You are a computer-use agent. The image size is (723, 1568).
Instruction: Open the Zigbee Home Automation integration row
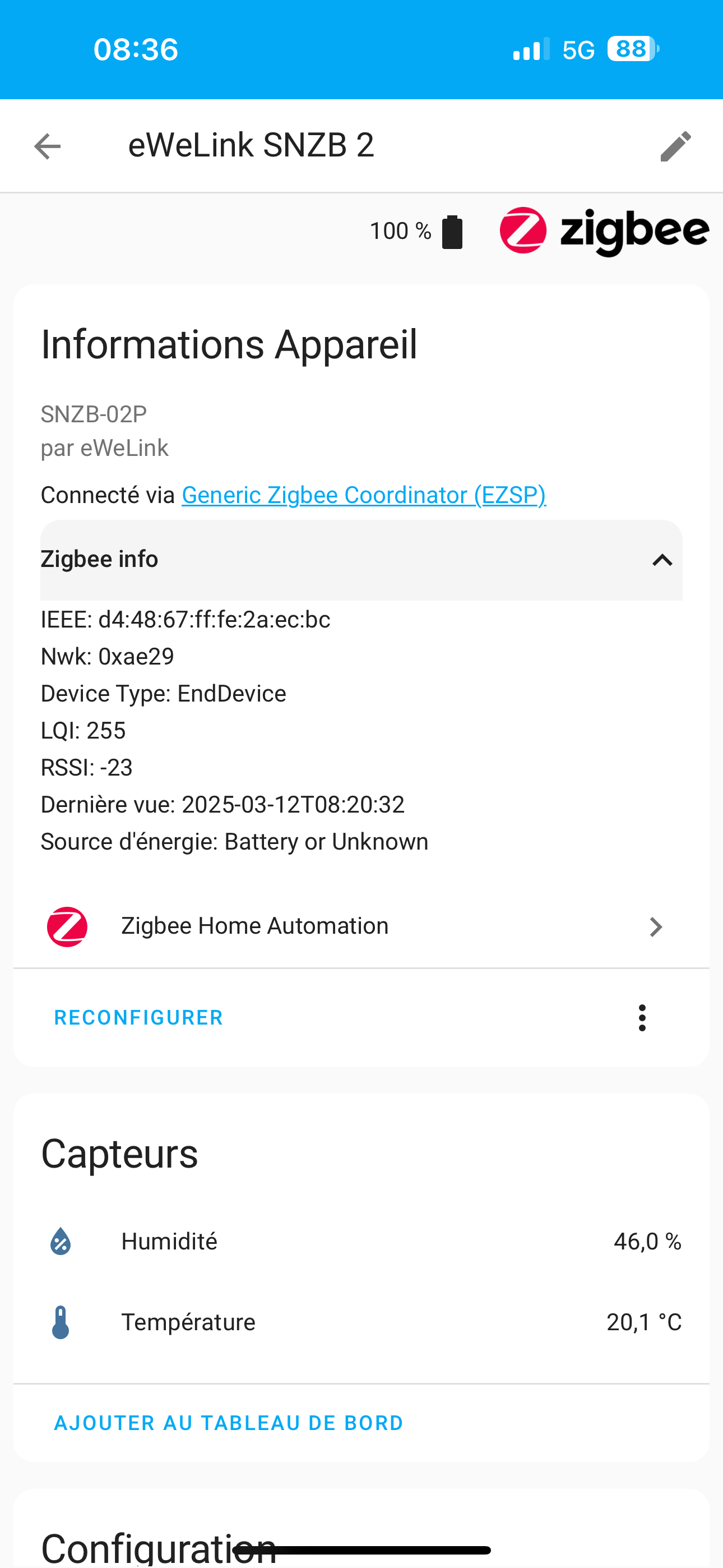(x=361, y=926)
